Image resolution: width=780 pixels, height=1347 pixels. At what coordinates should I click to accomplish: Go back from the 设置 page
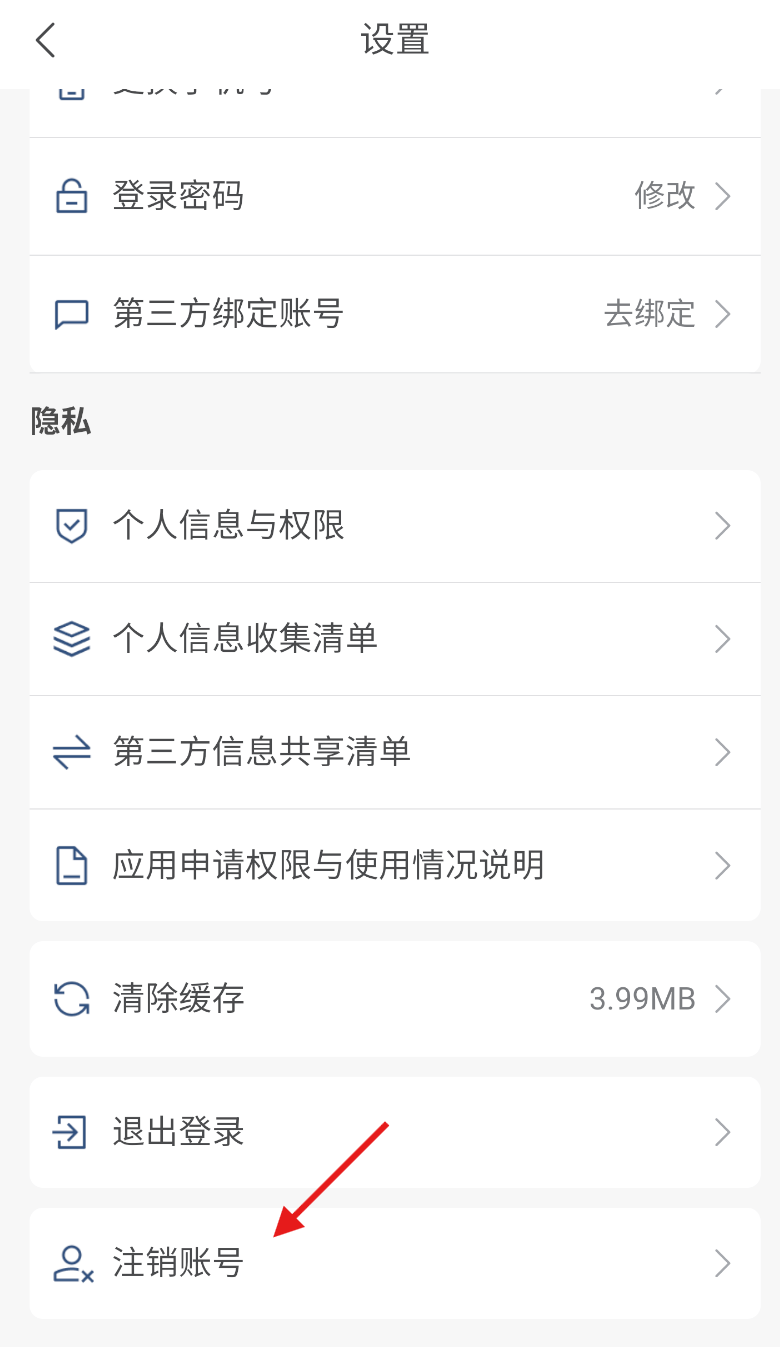(x=46, y=41)
